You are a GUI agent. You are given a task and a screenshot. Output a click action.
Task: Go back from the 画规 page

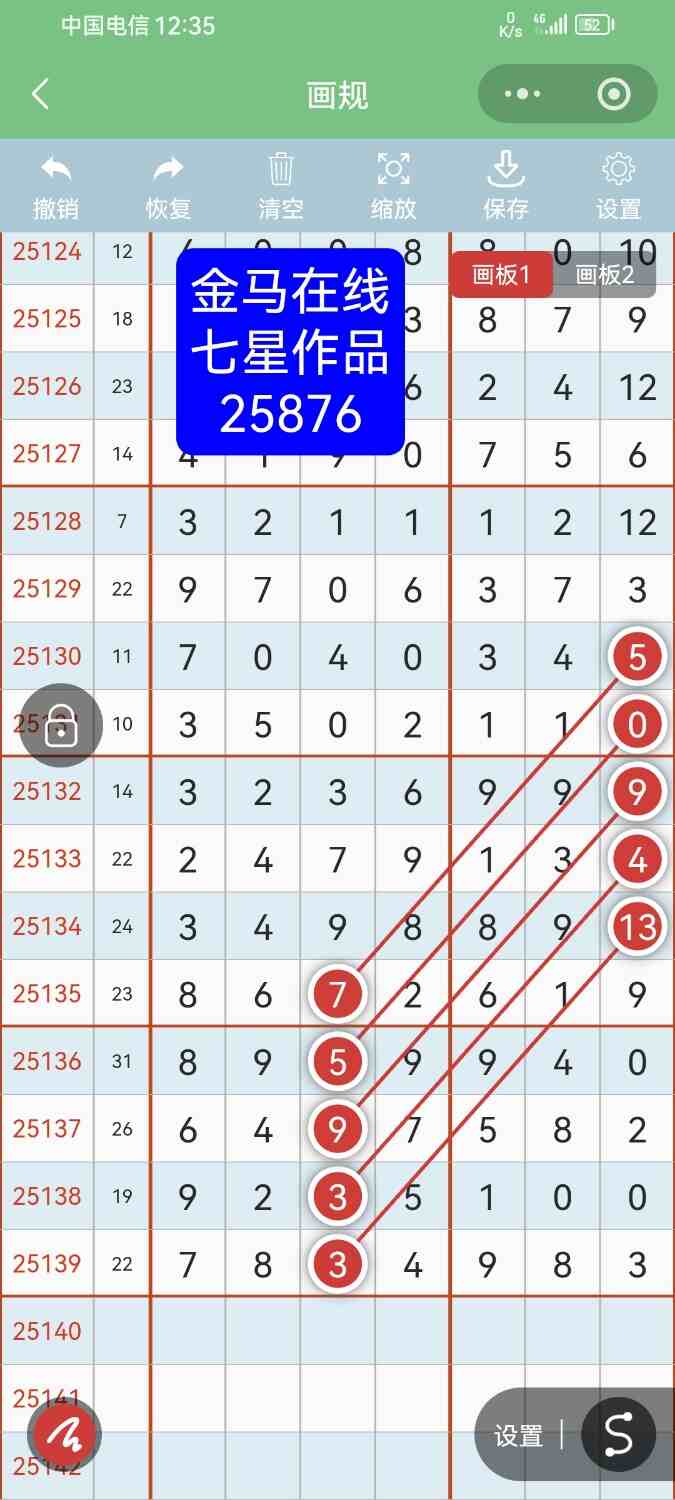[40, 95]
